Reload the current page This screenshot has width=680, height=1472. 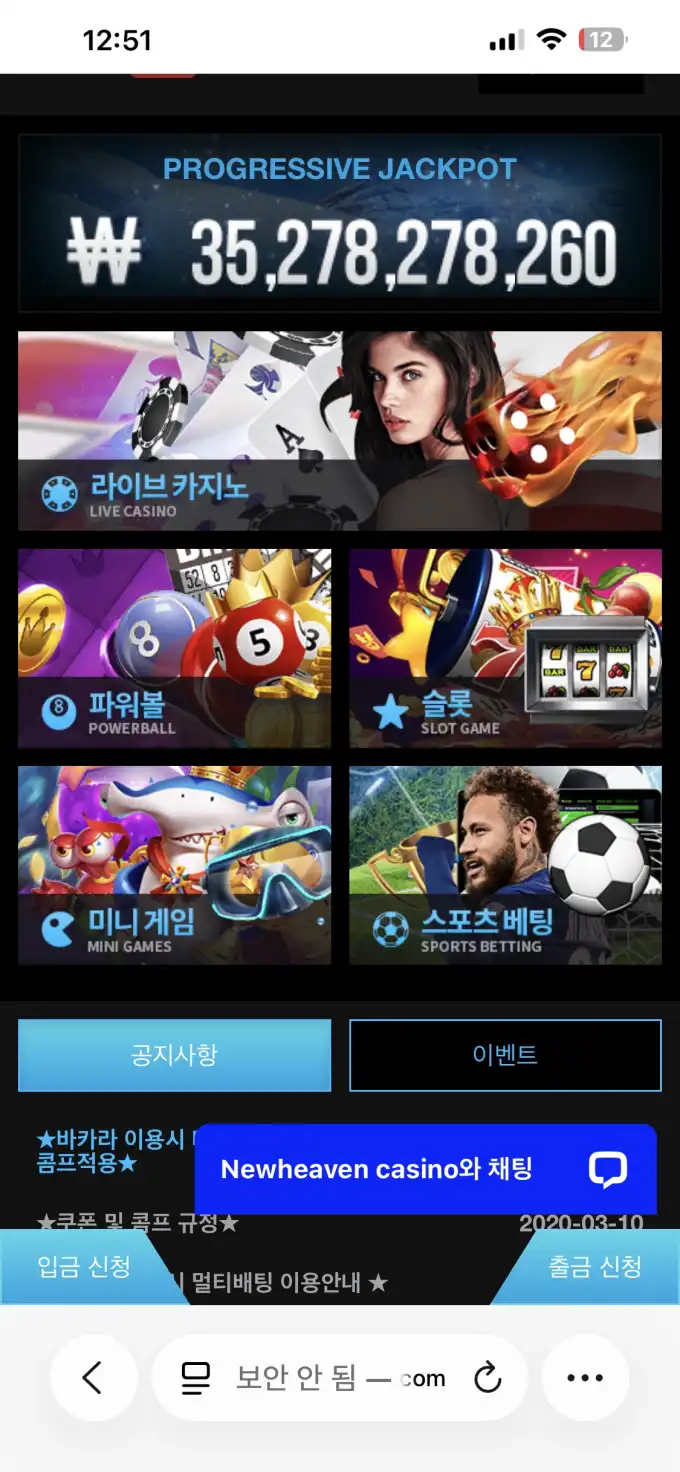(487, 1378)
